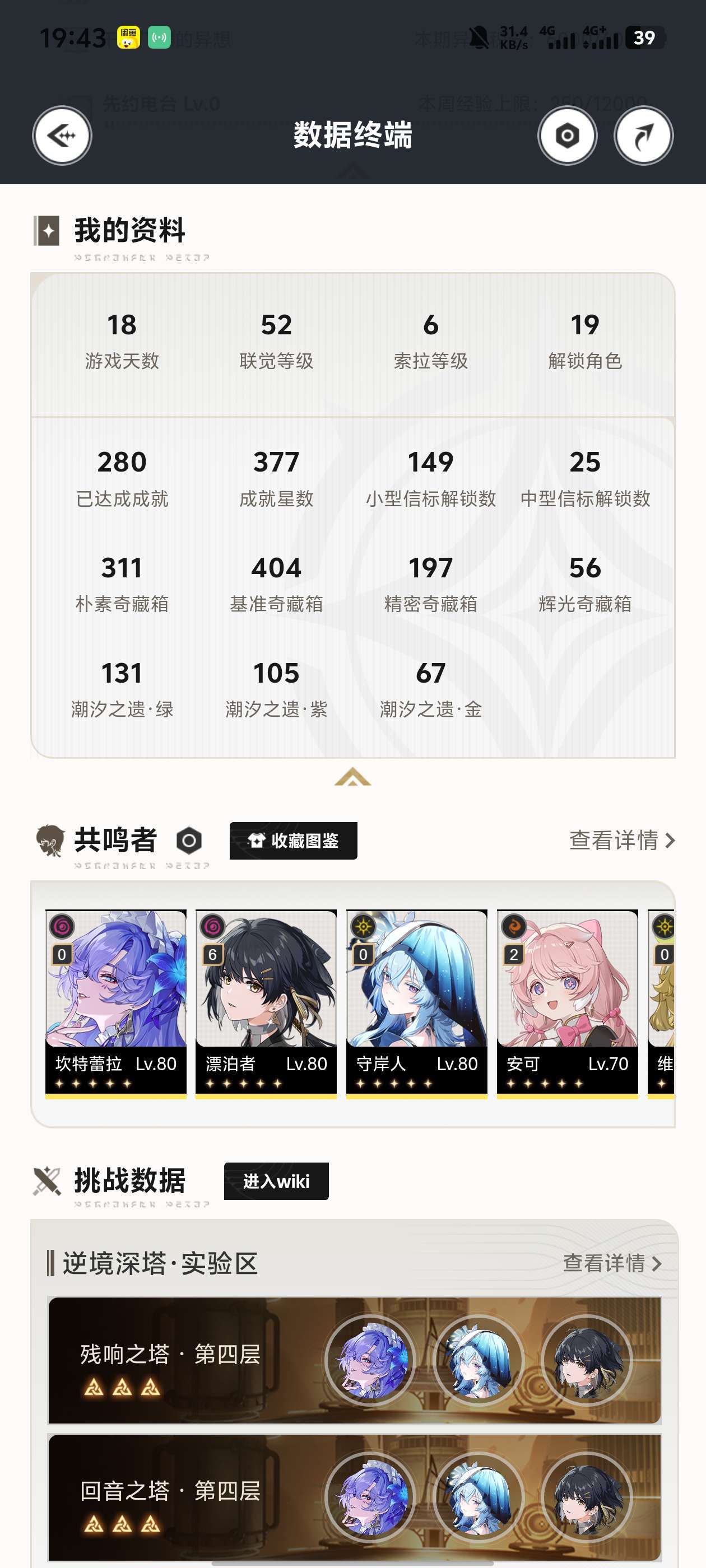View 共鸣者 details via 查看详情
Viewport: 706px width, 1568px height.
pos(622,841)
